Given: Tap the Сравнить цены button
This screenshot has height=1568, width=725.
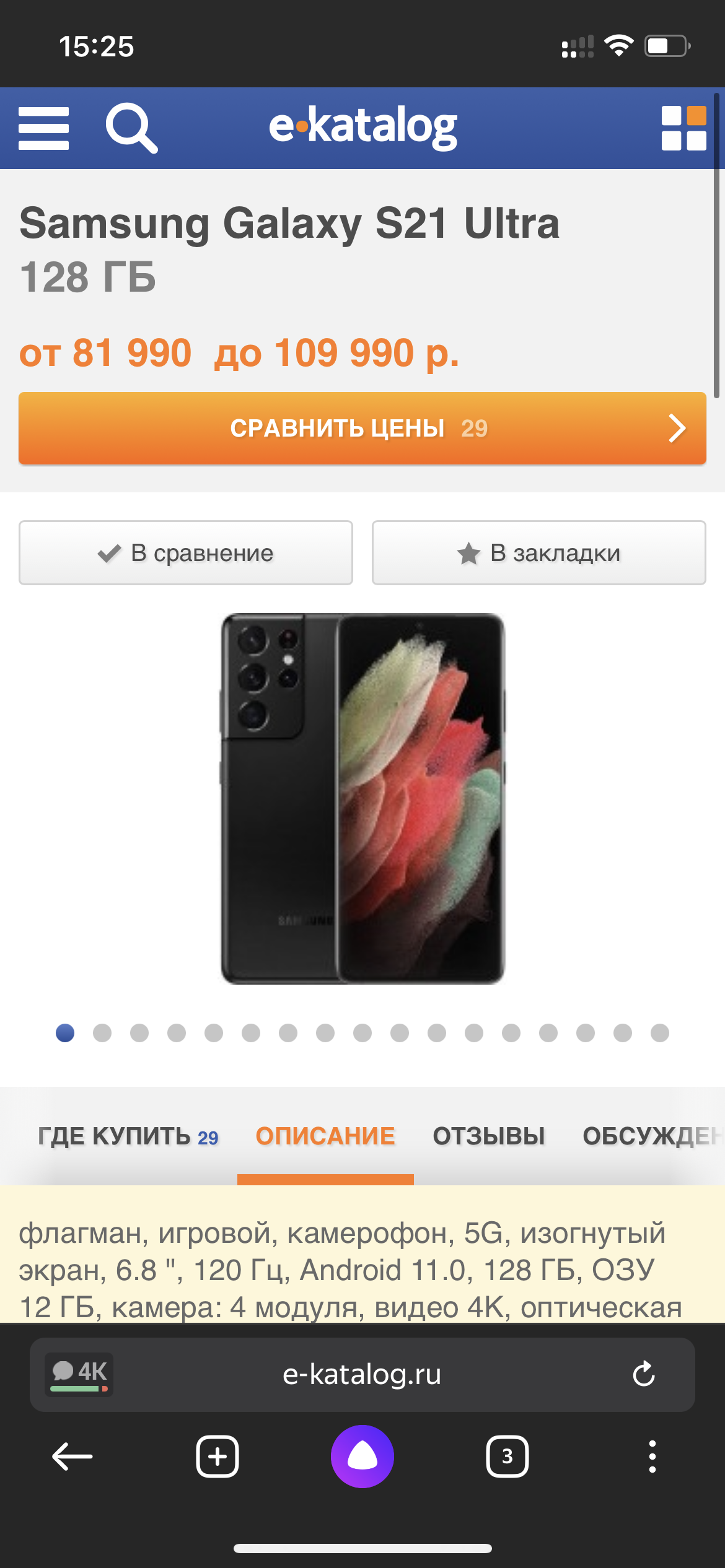Looking at the screenshot, I should pos(362,428).
